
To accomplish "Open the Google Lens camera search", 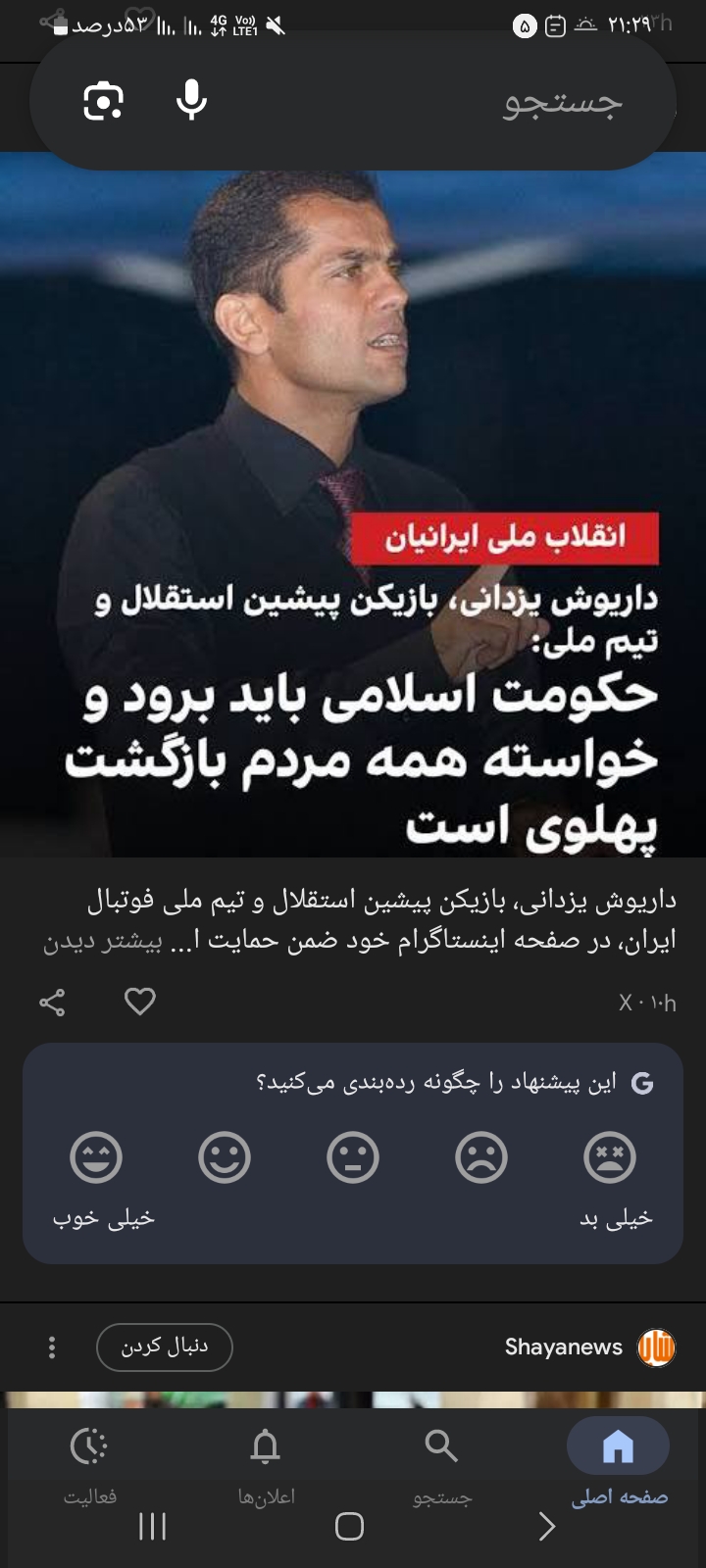I will (103, 101).
